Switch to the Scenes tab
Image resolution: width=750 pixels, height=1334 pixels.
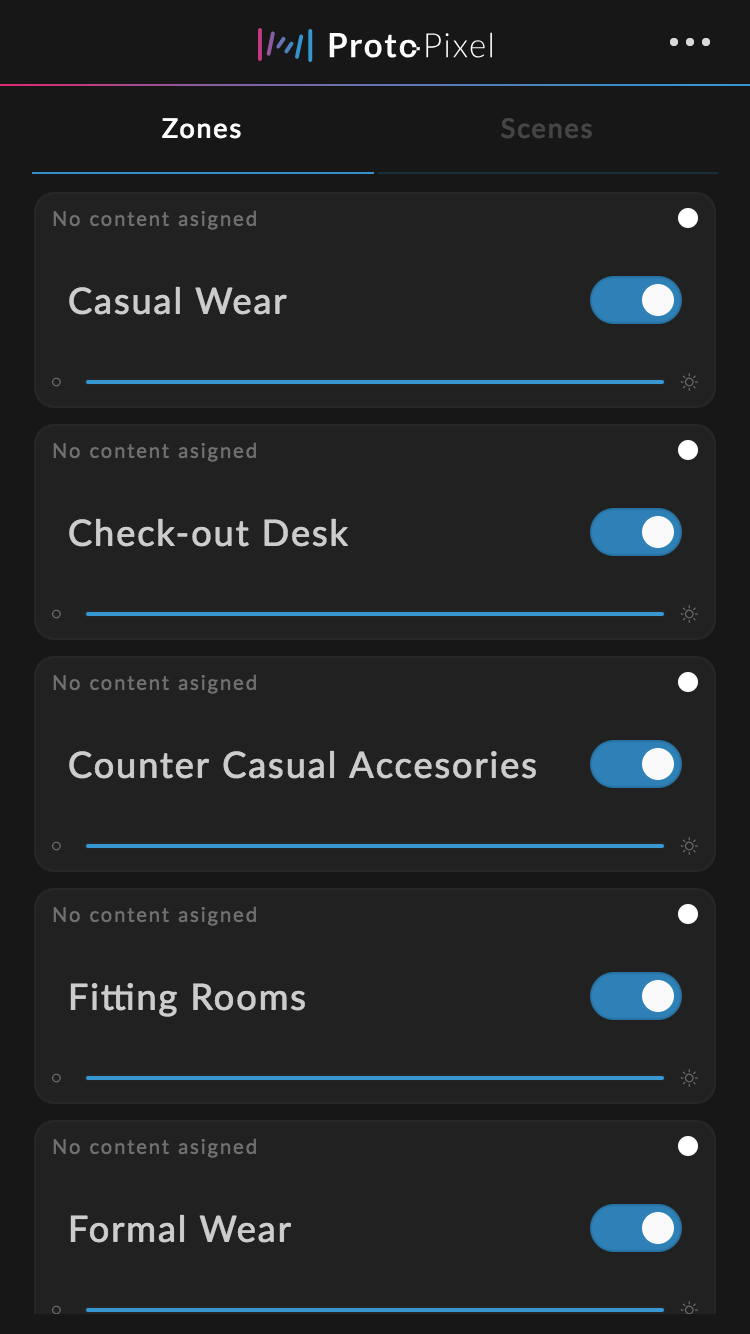point(546,129)
